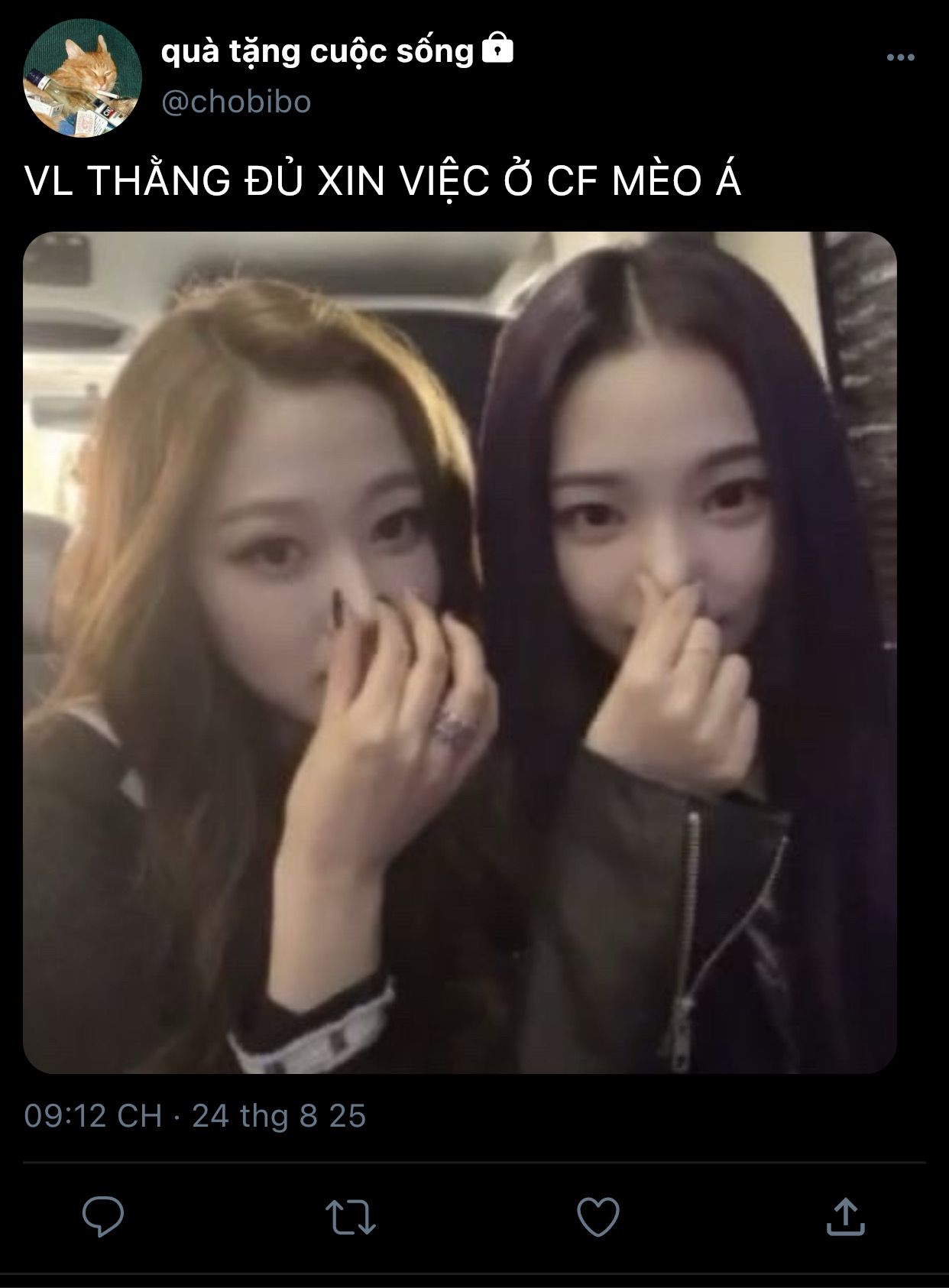Share the tweet via share icon

point(845,1216)
